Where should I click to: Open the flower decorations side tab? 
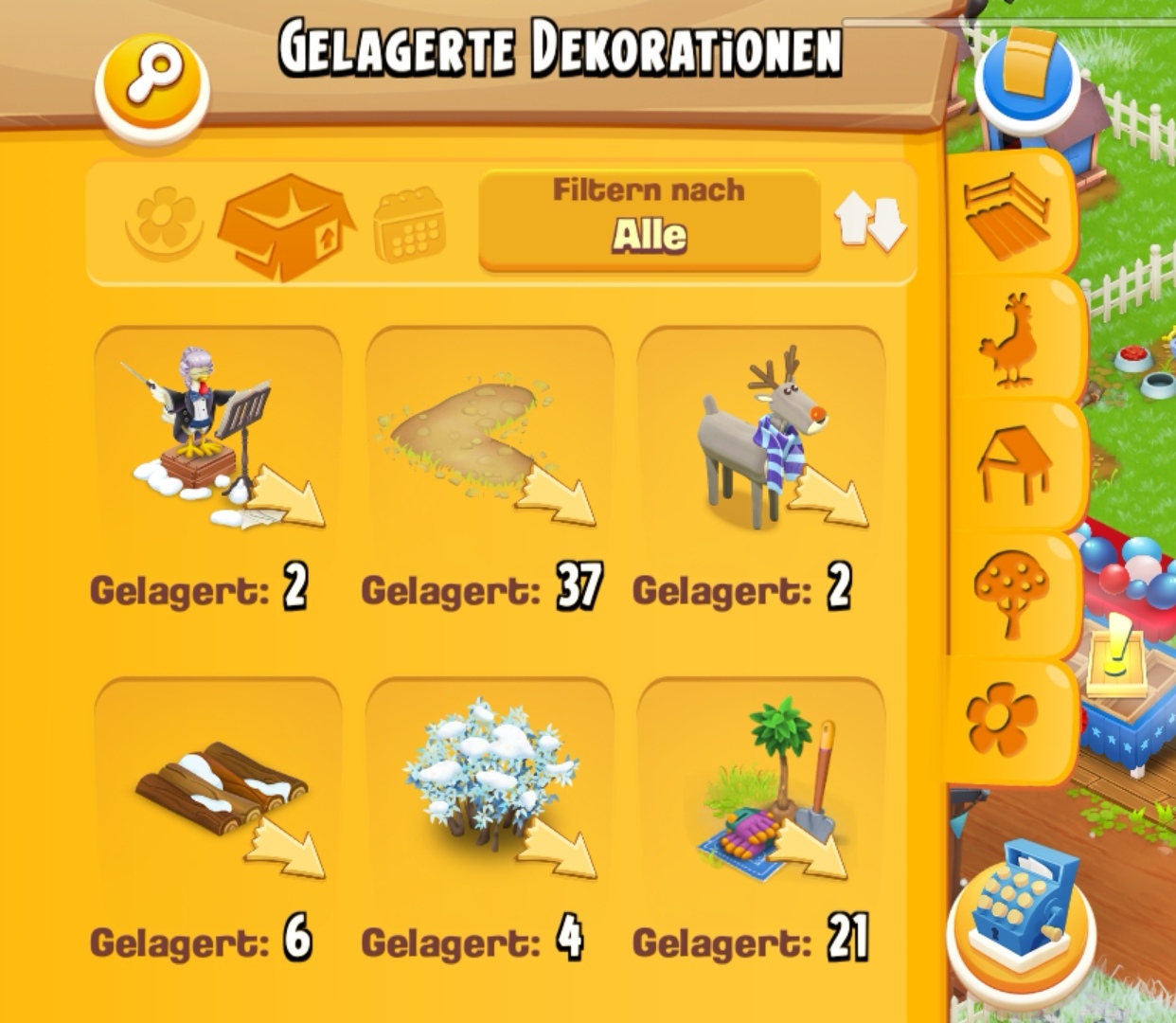pyautogui.click(x=1003, y=719)
